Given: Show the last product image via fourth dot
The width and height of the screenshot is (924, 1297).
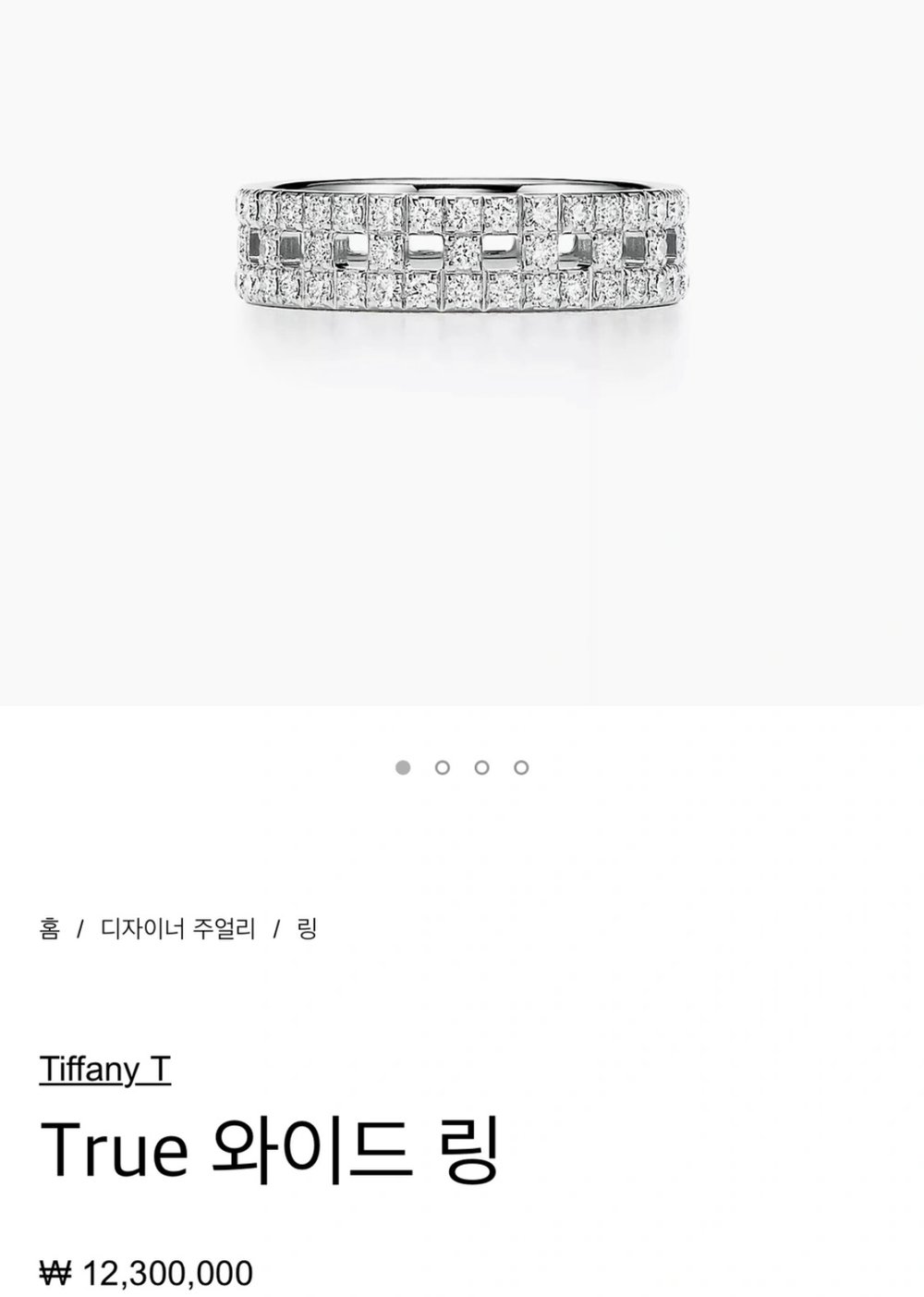Looking at the screenshot, I should (521, 767).
